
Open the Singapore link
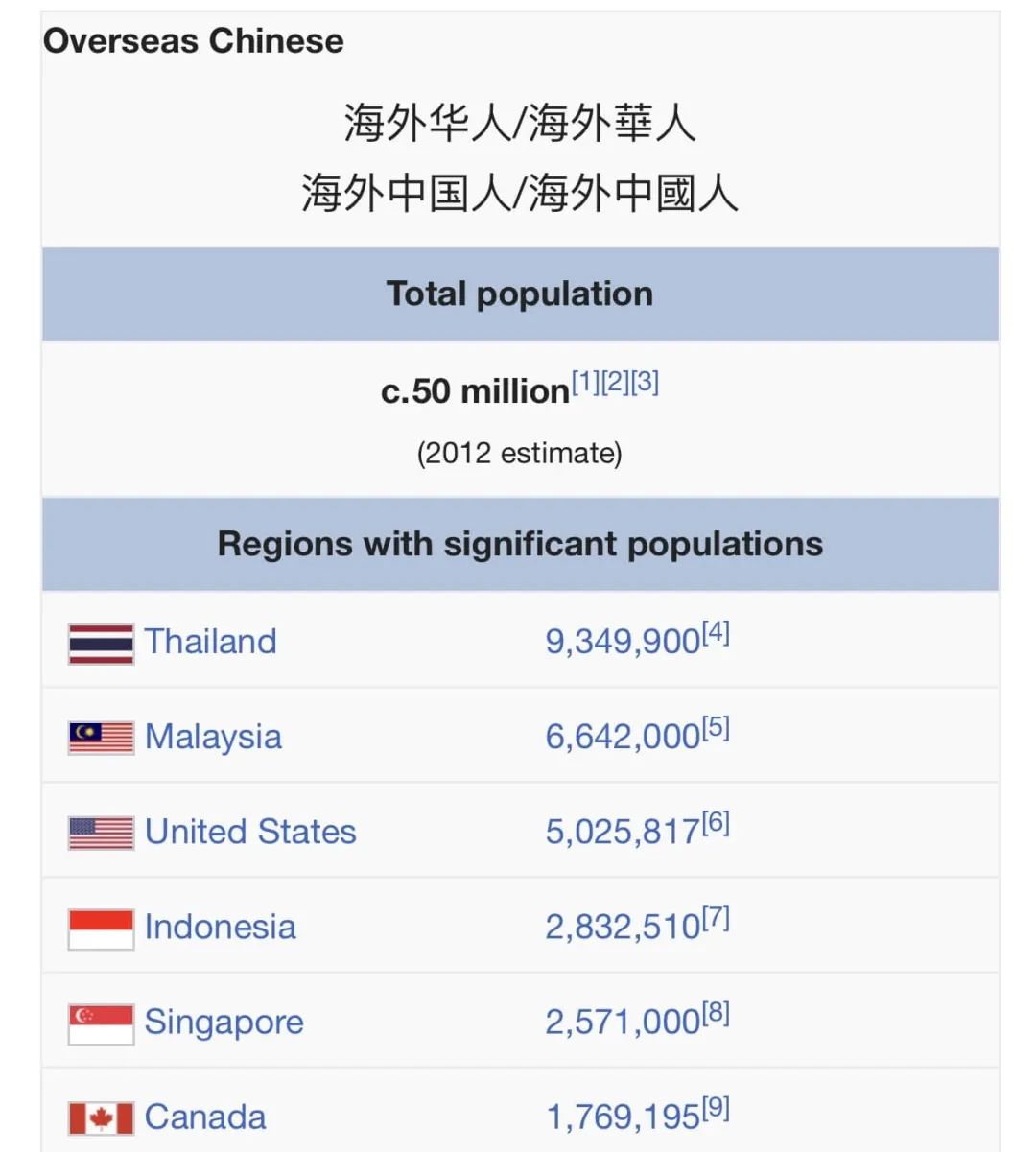point(224,1023)
